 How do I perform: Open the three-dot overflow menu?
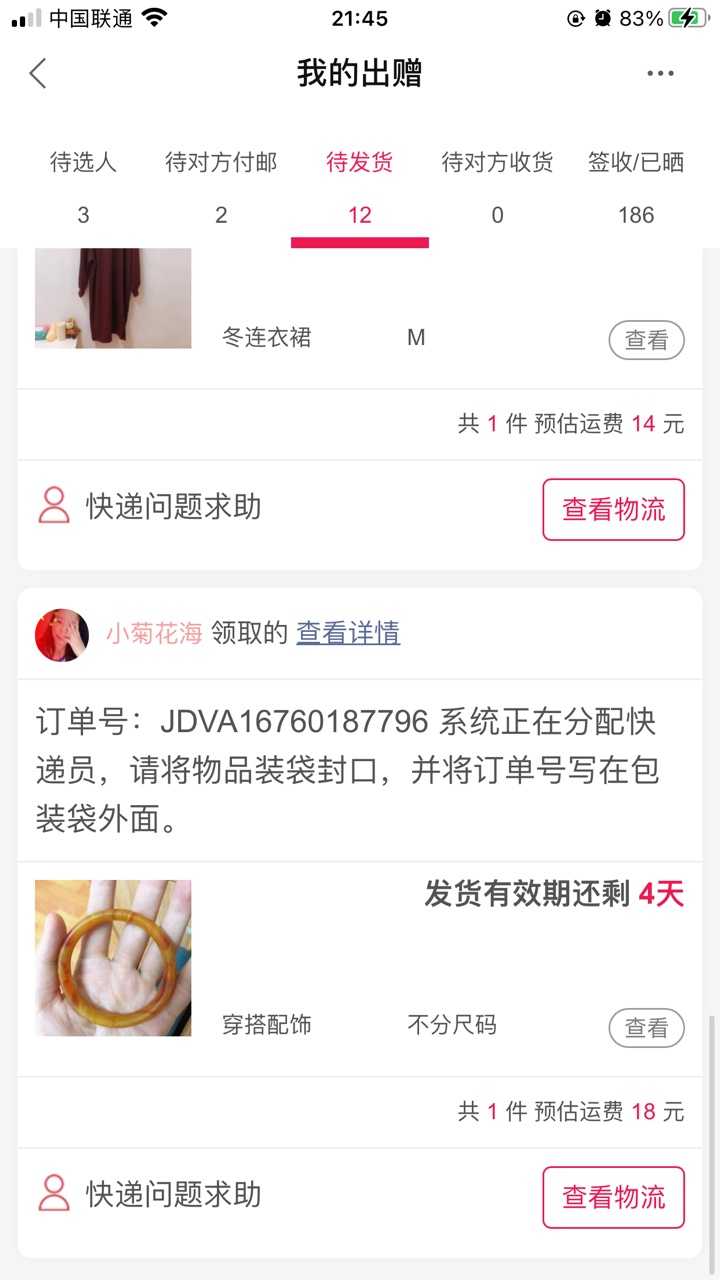tap(660, 73)
